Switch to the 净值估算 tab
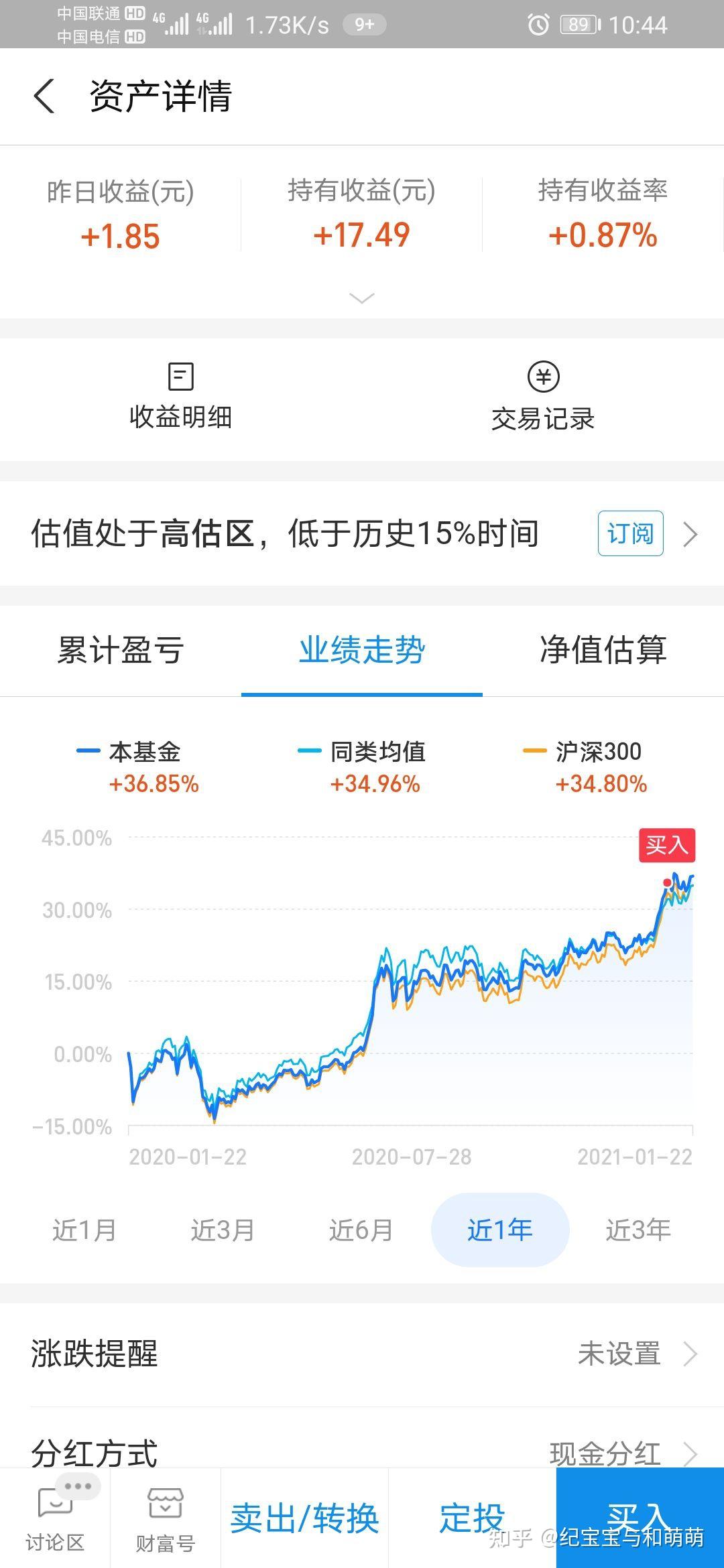The image size is (724, 1568). [x=603, y=650]
